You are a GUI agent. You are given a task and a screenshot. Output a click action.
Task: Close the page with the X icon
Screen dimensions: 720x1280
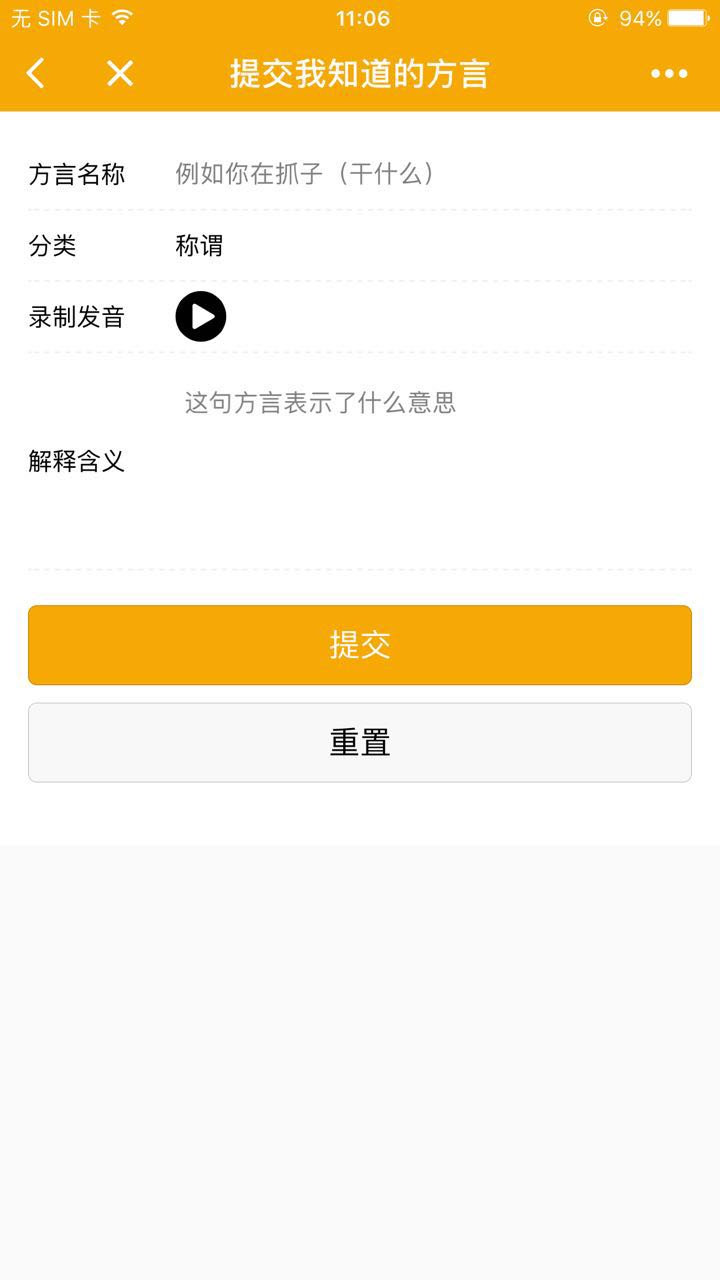tap(120, 73)
